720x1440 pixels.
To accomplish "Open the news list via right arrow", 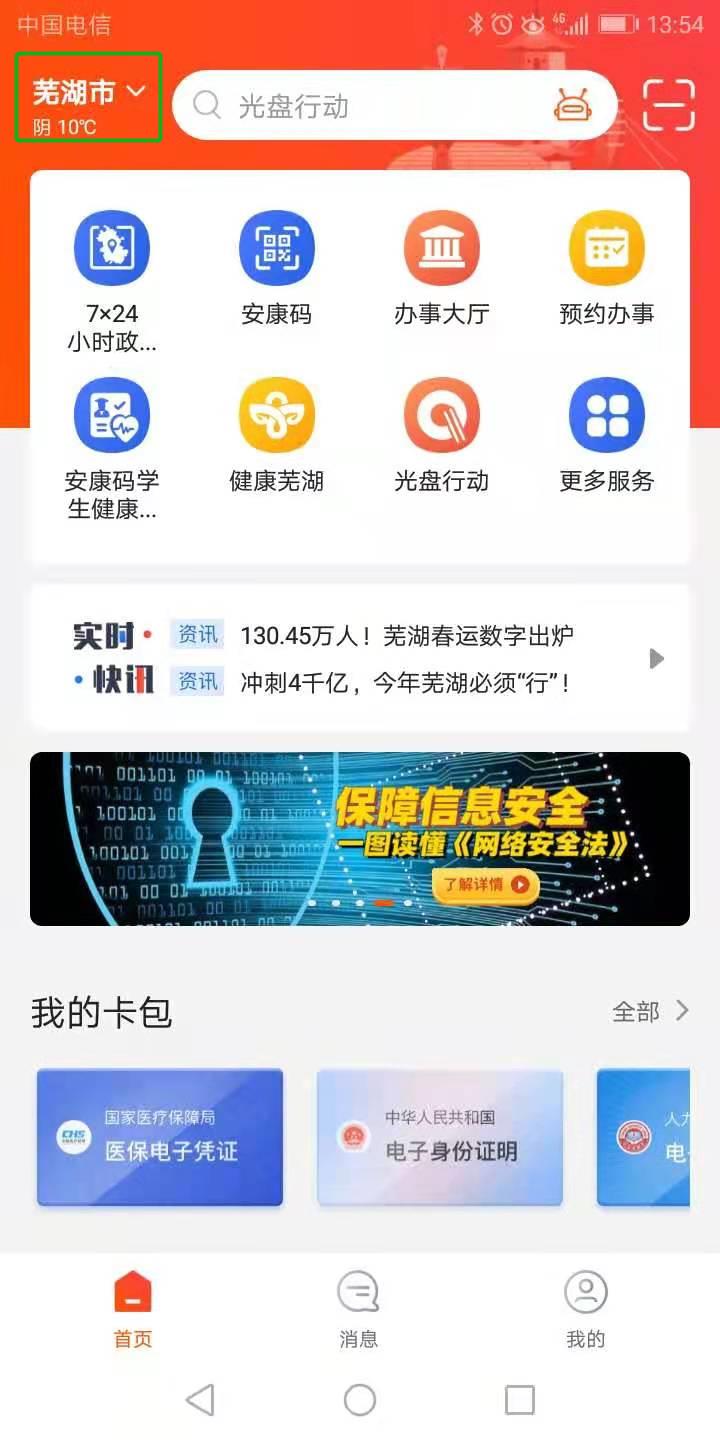I will click(656, 658).
